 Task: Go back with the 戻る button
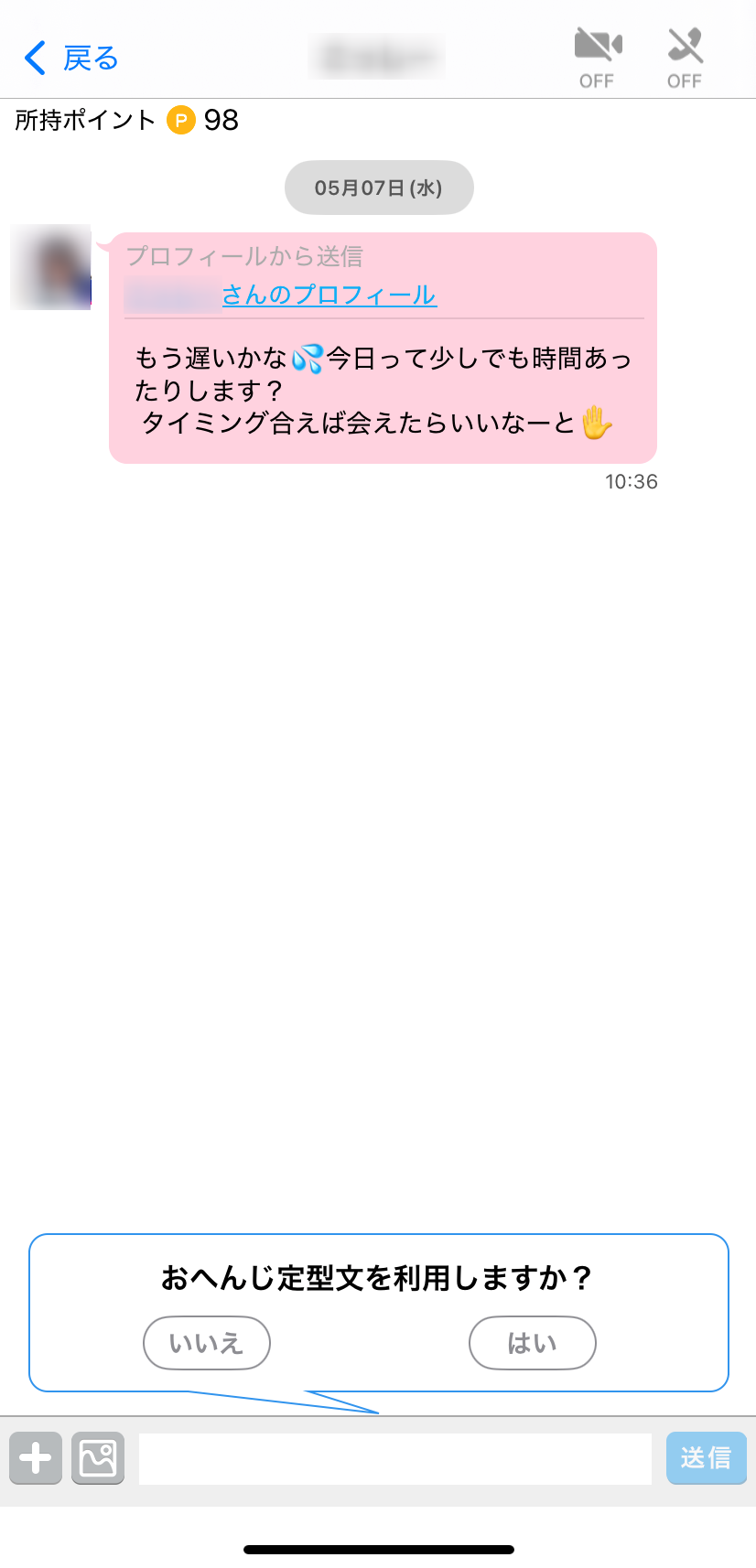(71, 58)
